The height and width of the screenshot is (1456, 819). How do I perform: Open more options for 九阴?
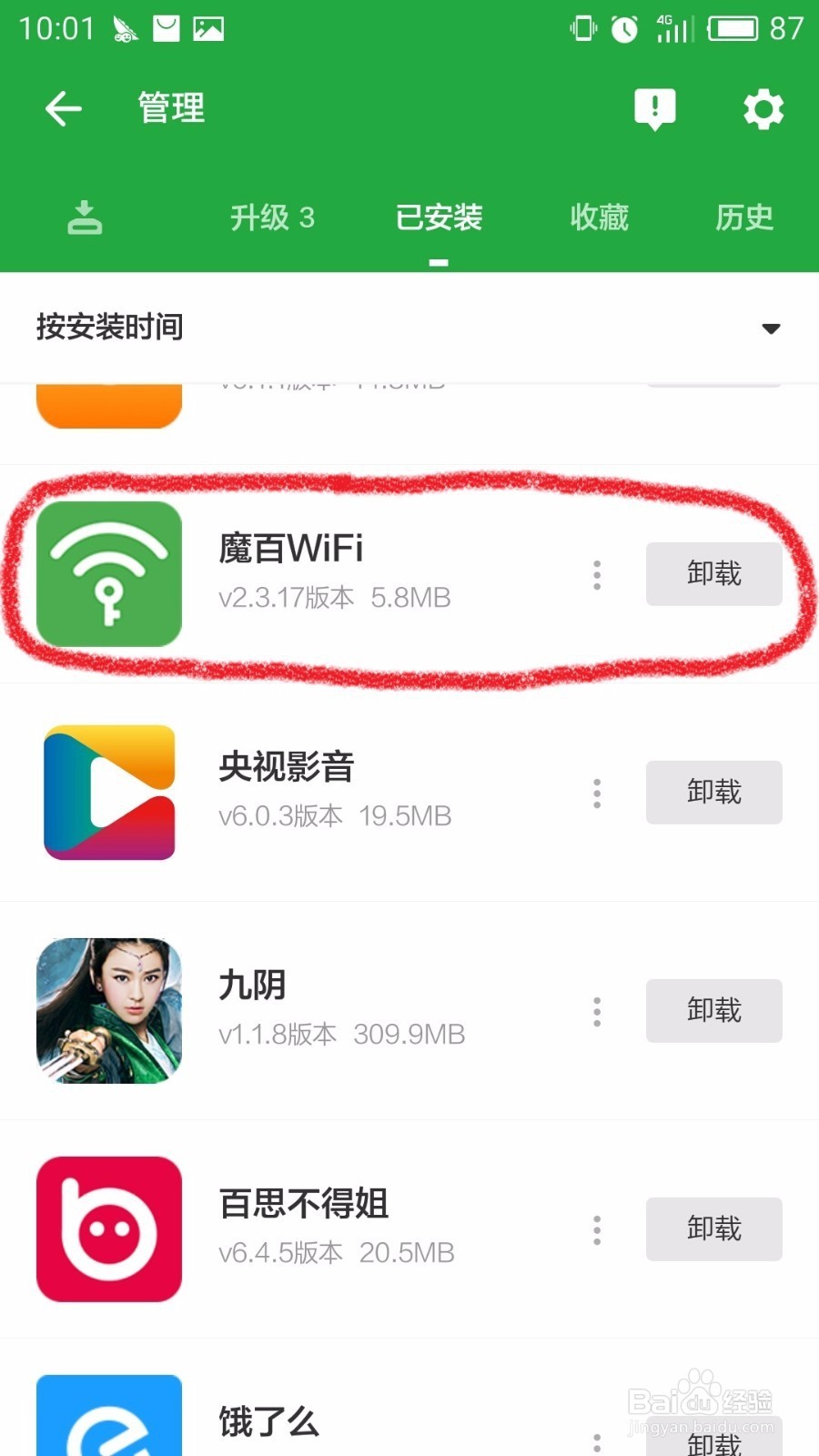click(x=597, y=1011)
